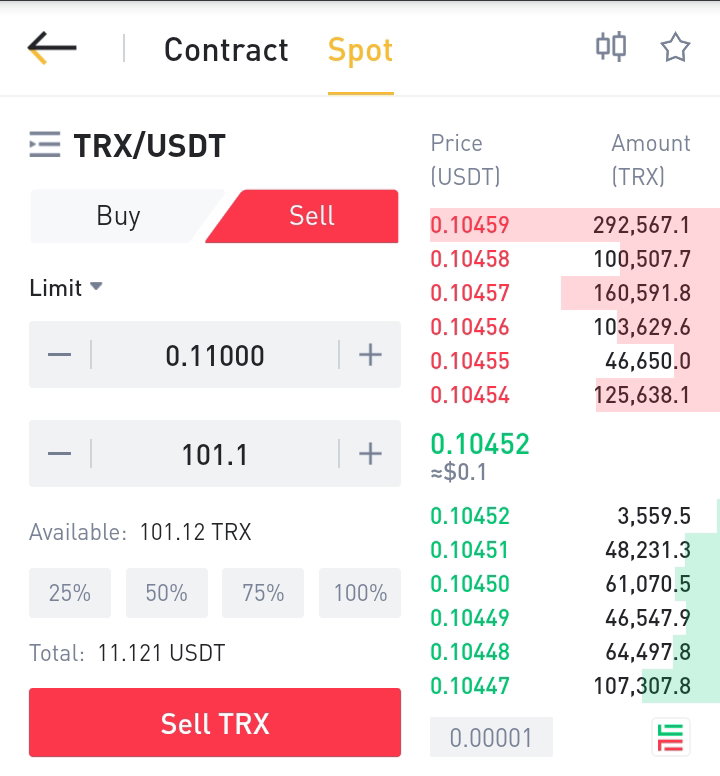Expand the Limit order type dropdown
Viewport: 720px width, 776px height.
pos(66,288)
